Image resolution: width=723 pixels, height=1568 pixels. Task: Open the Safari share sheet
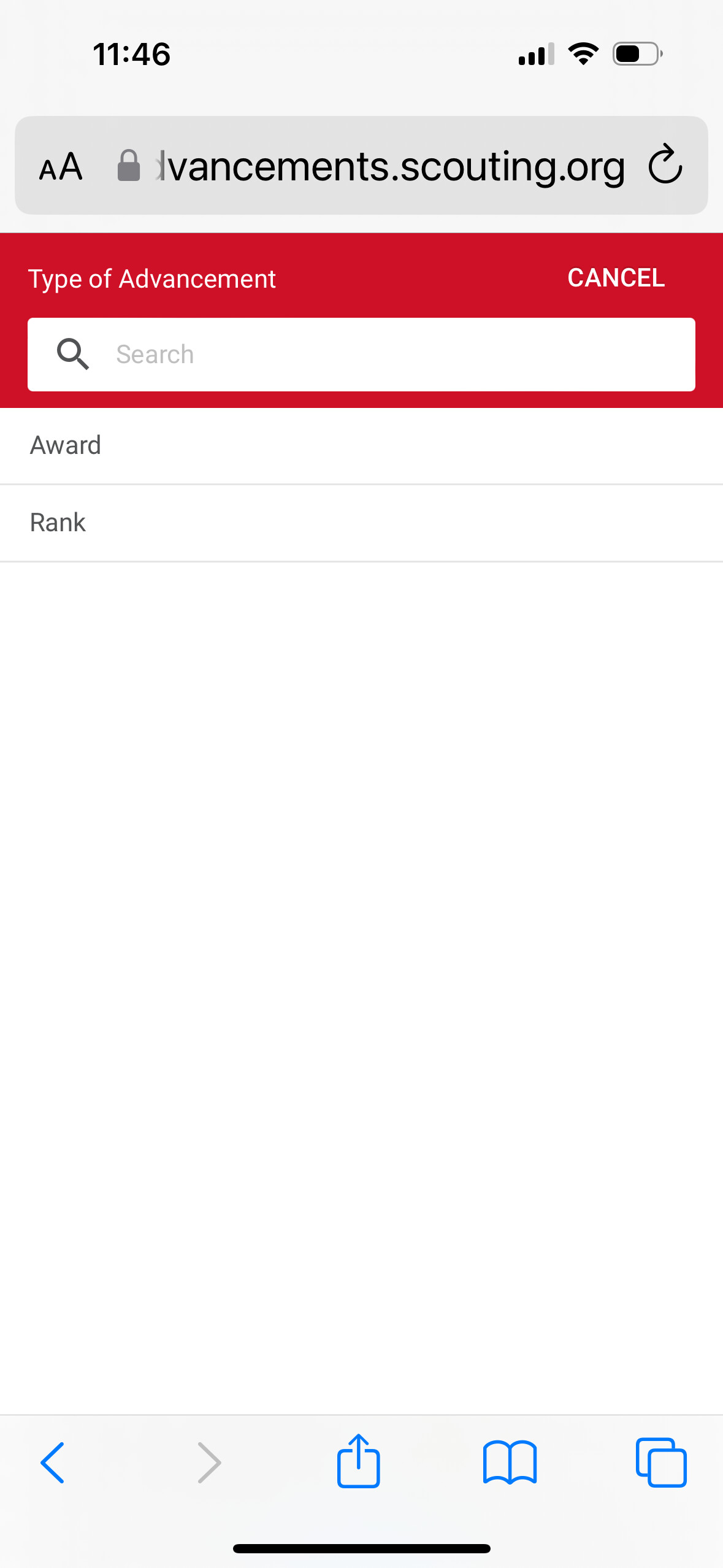358,1461
